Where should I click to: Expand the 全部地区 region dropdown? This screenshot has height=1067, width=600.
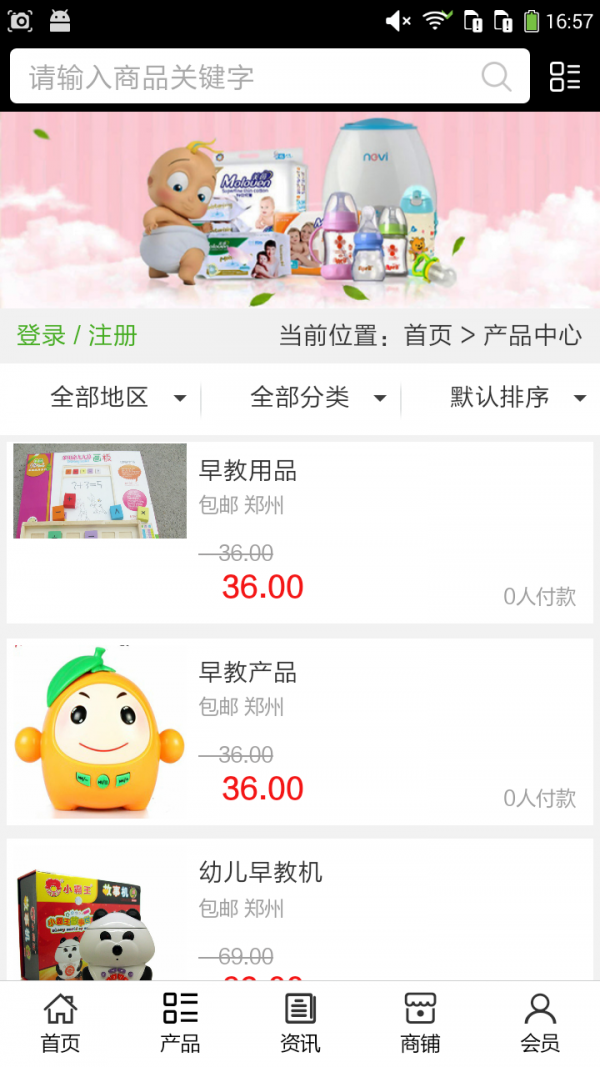[117, 398]
